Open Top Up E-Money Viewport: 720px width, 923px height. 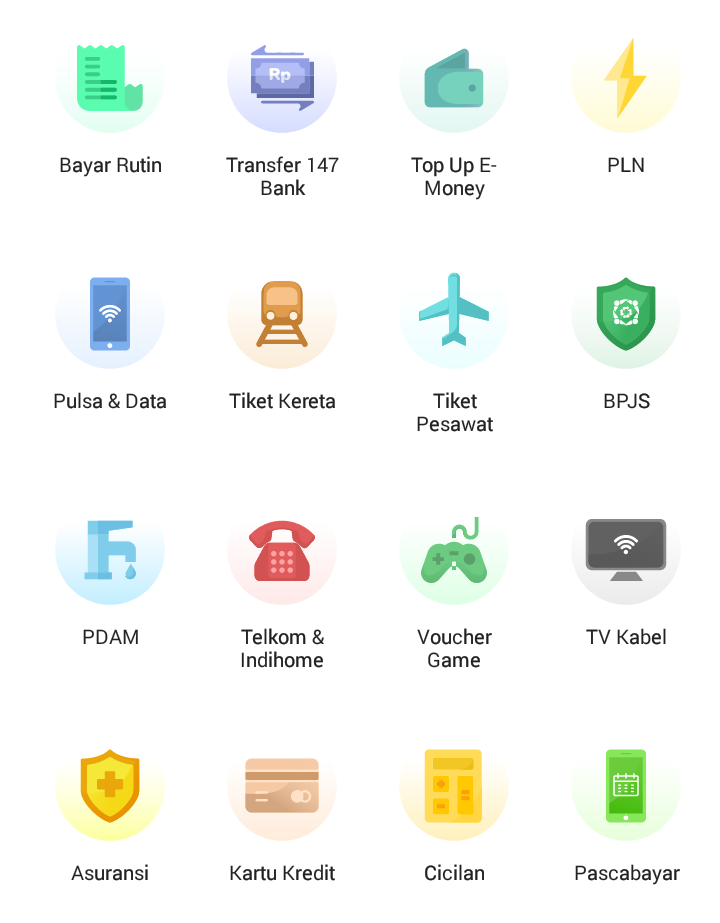[x=454, y=82]
